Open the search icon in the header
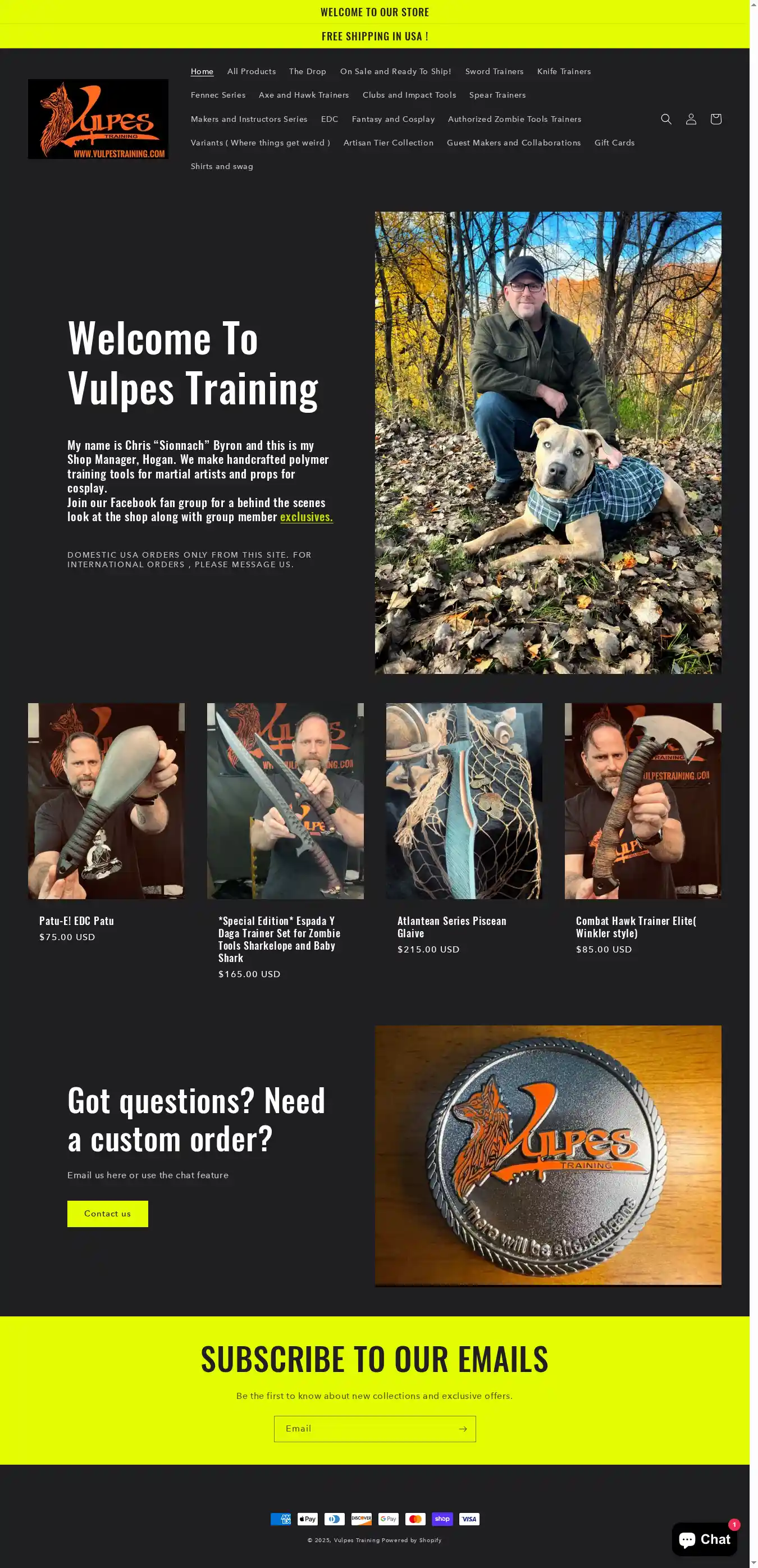This screenshot has height=1568, width=758. tap(666, 119)
